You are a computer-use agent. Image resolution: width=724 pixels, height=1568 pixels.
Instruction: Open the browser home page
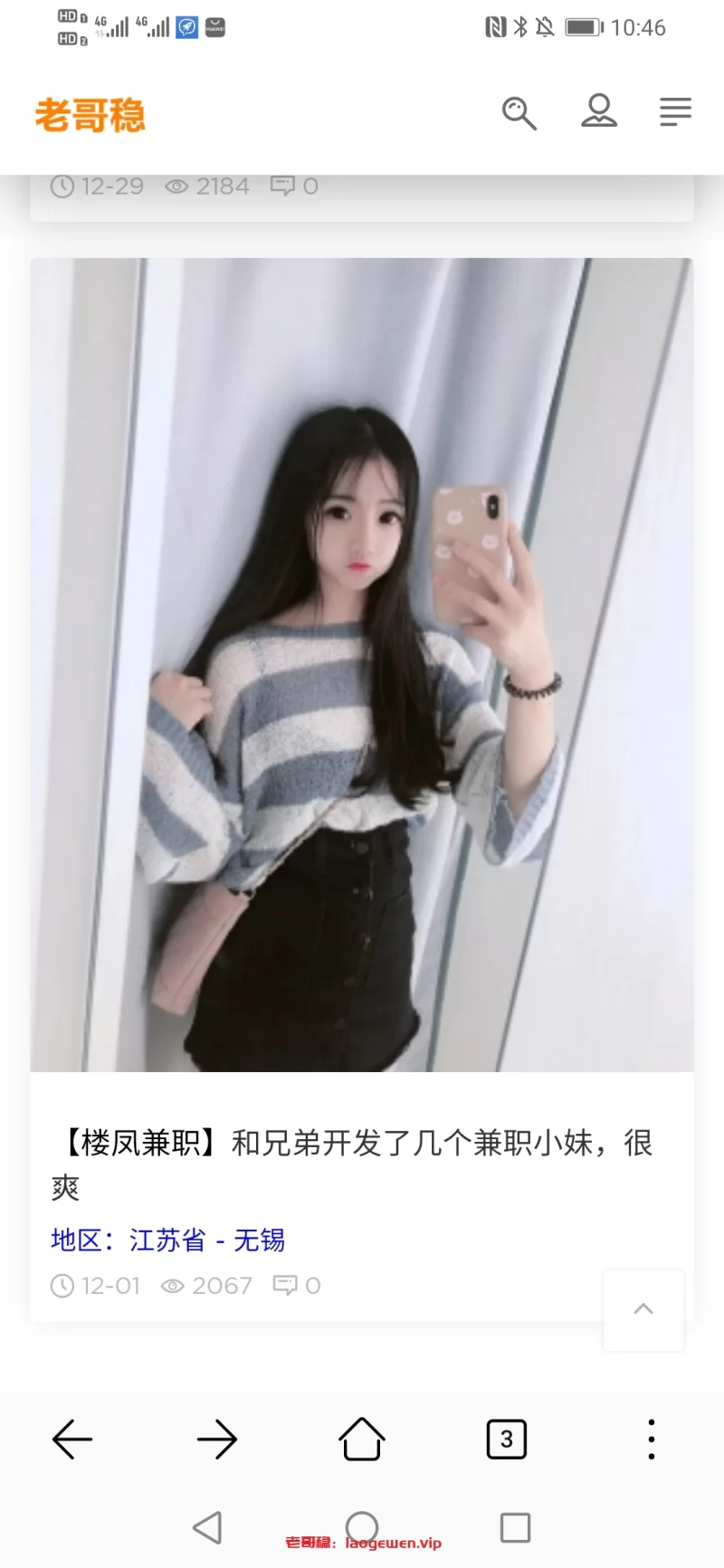tap(362, 1439)
